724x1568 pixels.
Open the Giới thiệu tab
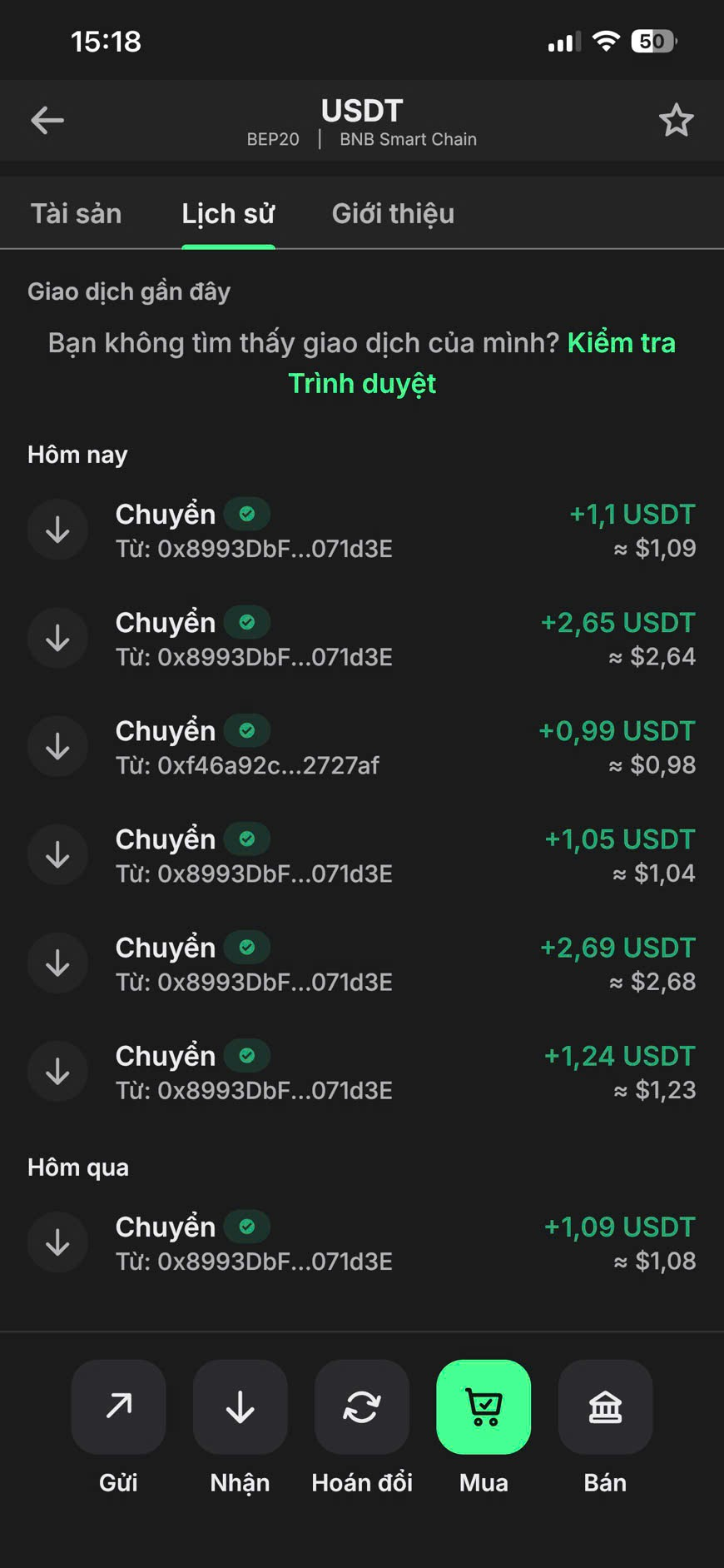tap(393, 214)
